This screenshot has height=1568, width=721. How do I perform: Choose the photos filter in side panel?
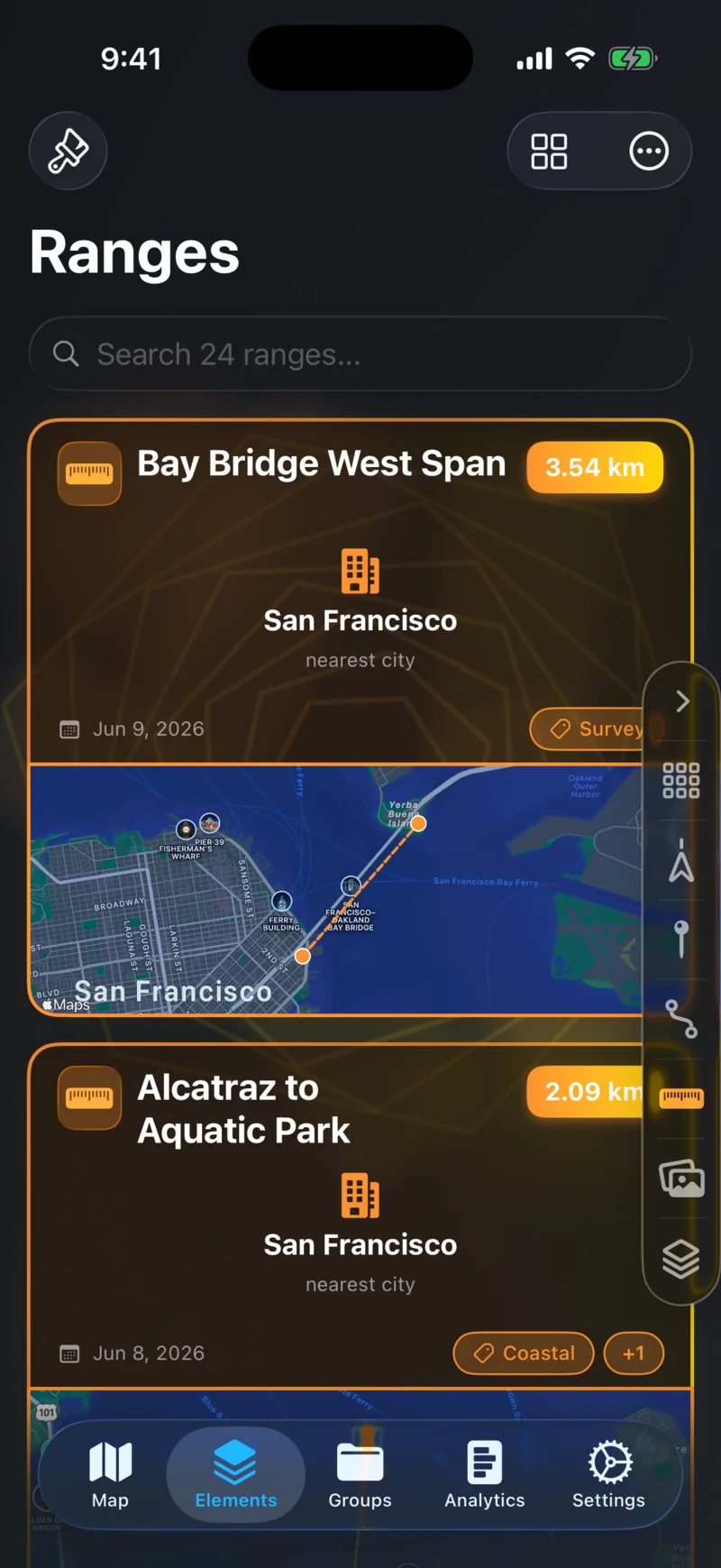[x=681, y=1178]
